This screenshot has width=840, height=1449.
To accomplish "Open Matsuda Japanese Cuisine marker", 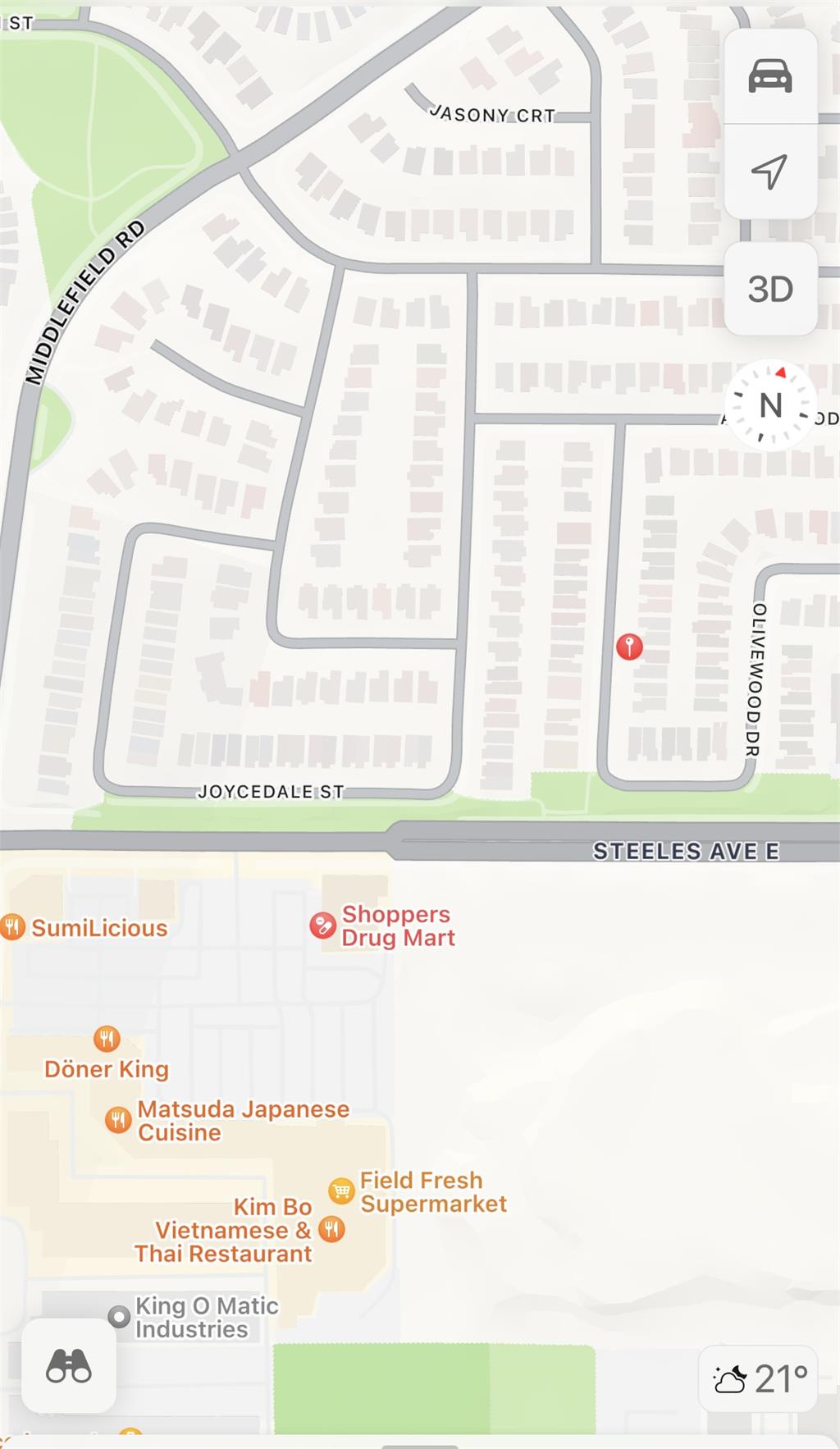I will point(119,1119).
